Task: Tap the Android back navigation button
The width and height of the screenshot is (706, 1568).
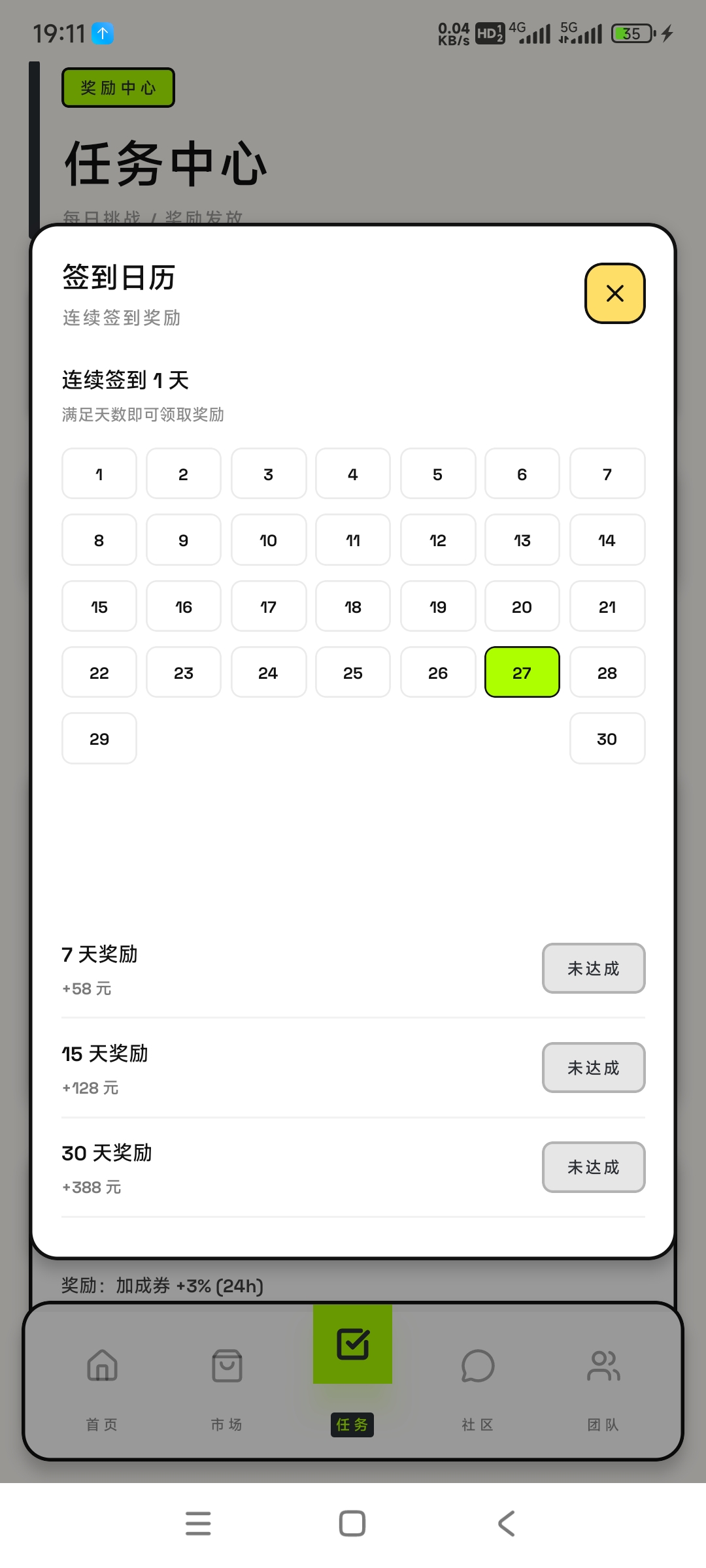Action: click(x=507, y=1524)
